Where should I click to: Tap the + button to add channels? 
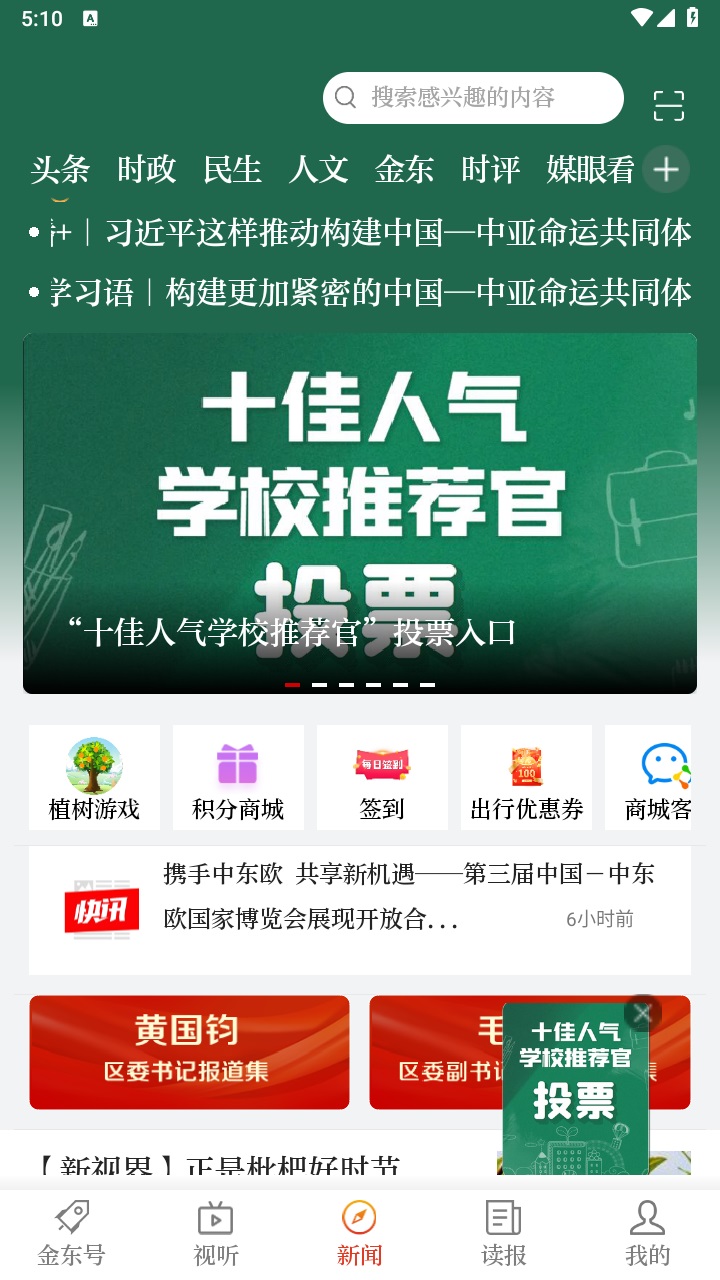666,169
